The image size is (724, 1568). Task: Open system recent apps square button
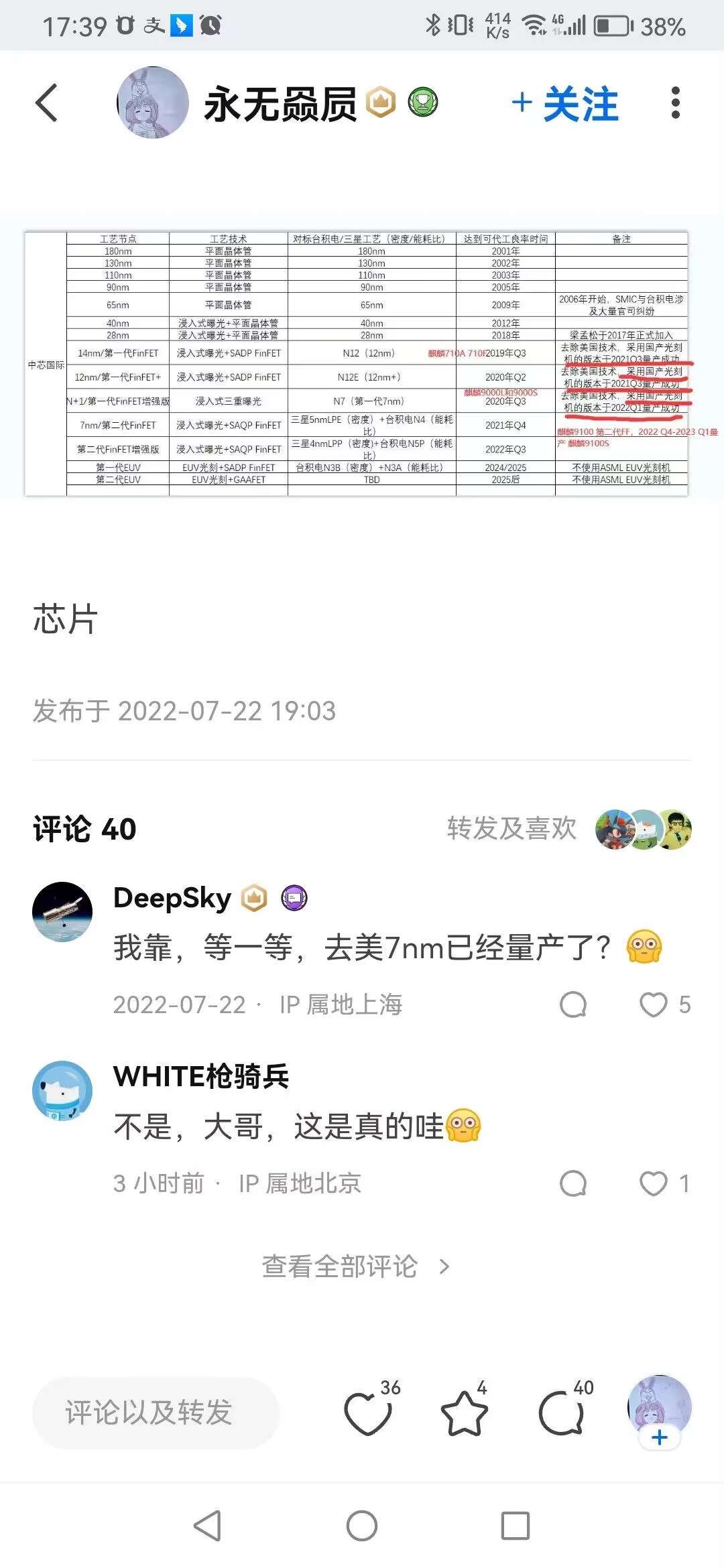516,1526
